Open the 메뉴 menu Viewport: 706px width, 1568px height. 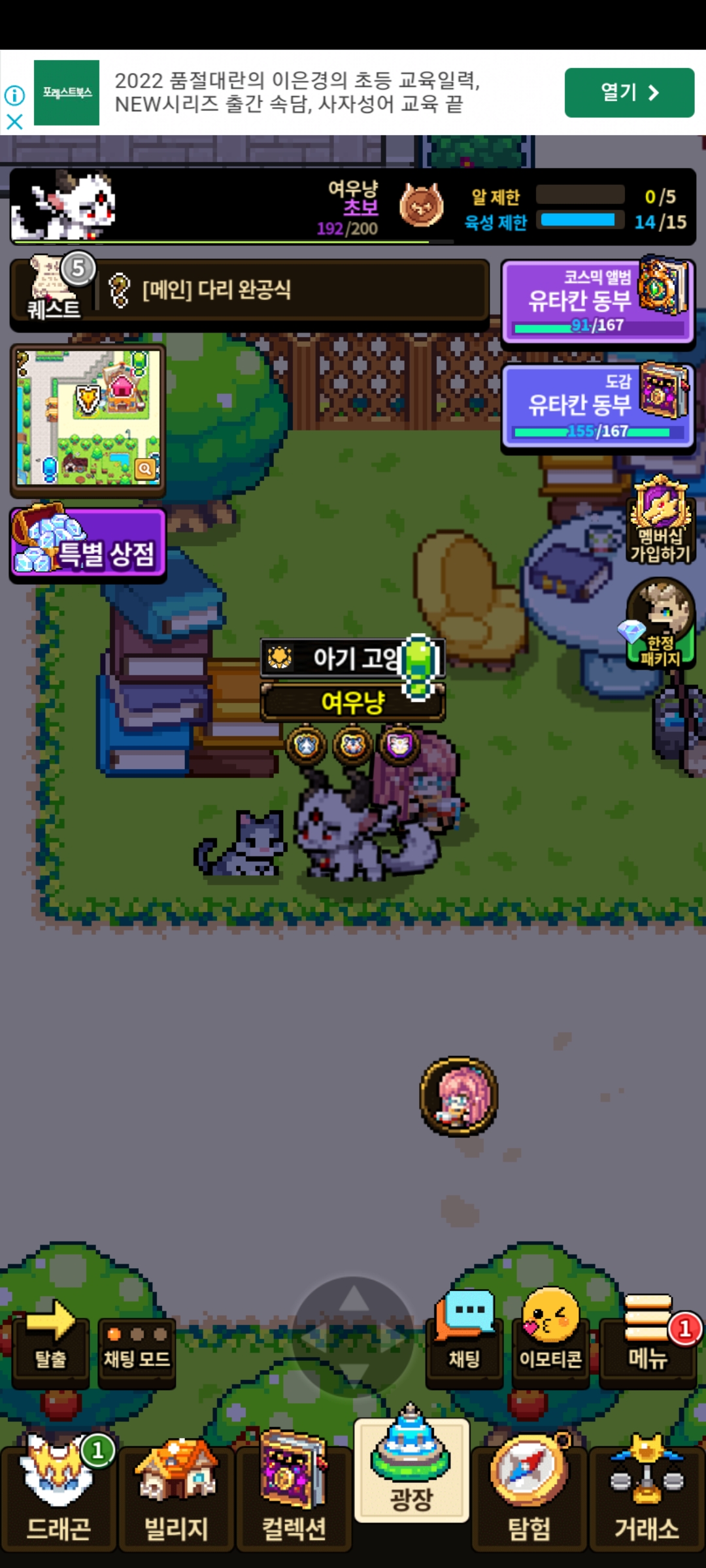coord(647,1338)
